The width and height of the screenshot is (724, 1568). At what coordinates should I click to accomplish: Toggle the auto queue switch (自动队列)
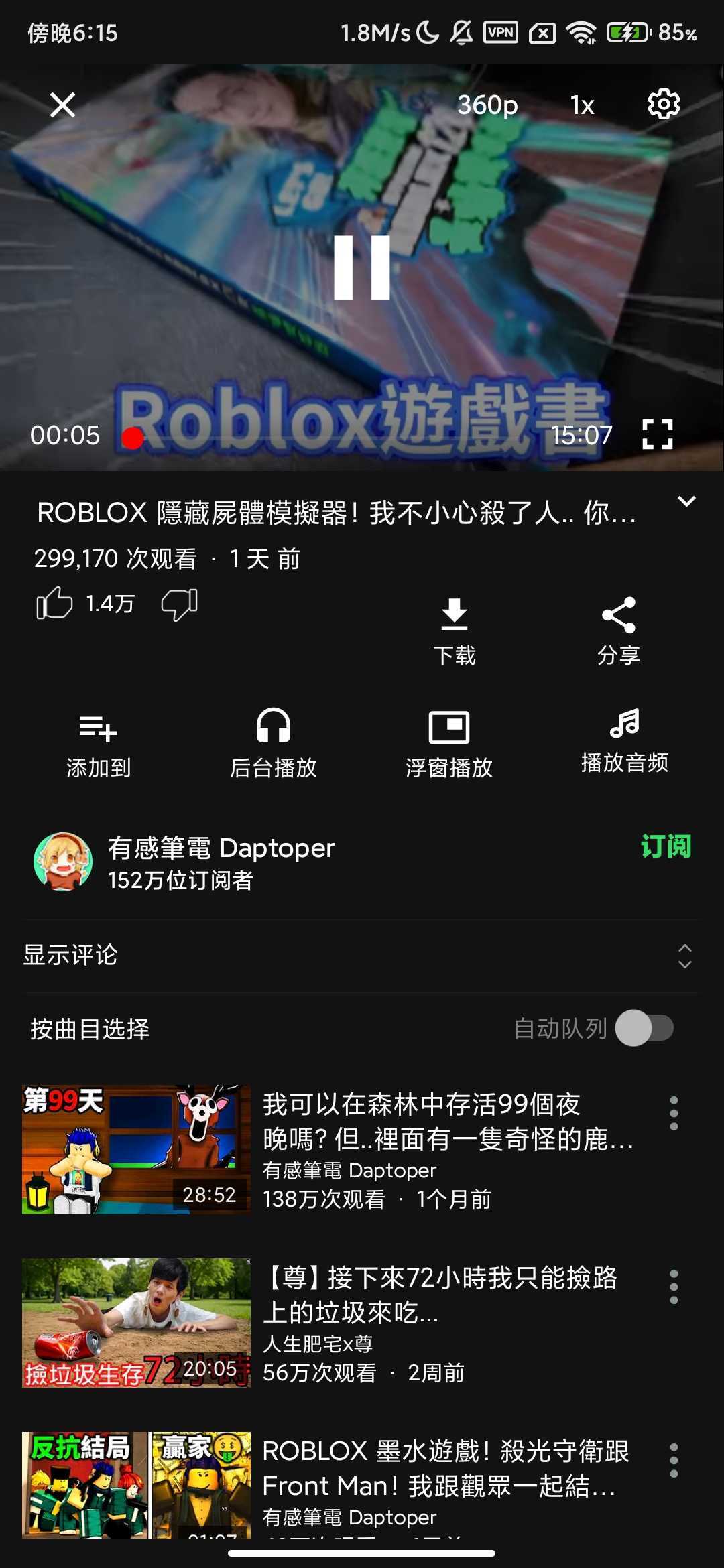[644, 1028]
